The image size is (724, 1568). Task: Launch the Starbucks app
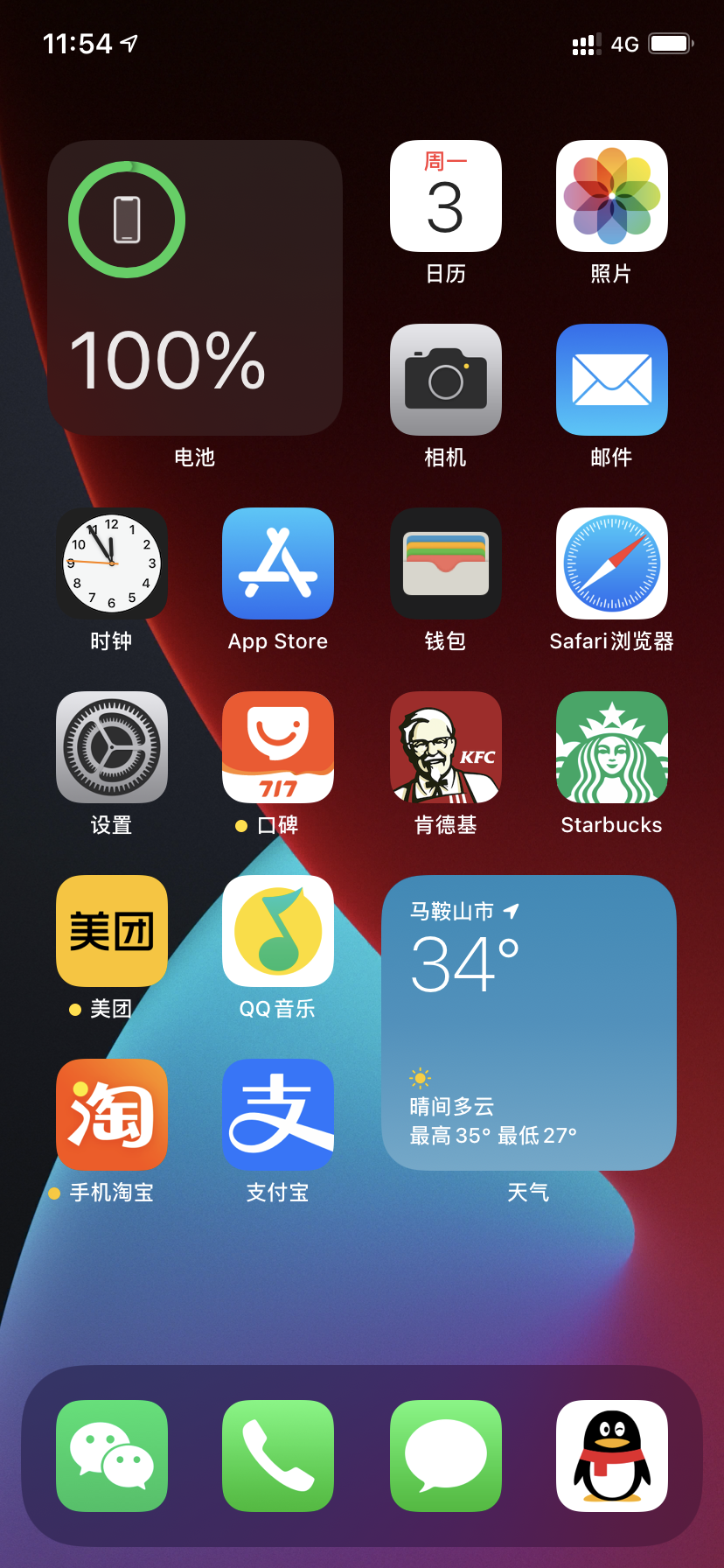pos(611,747)
